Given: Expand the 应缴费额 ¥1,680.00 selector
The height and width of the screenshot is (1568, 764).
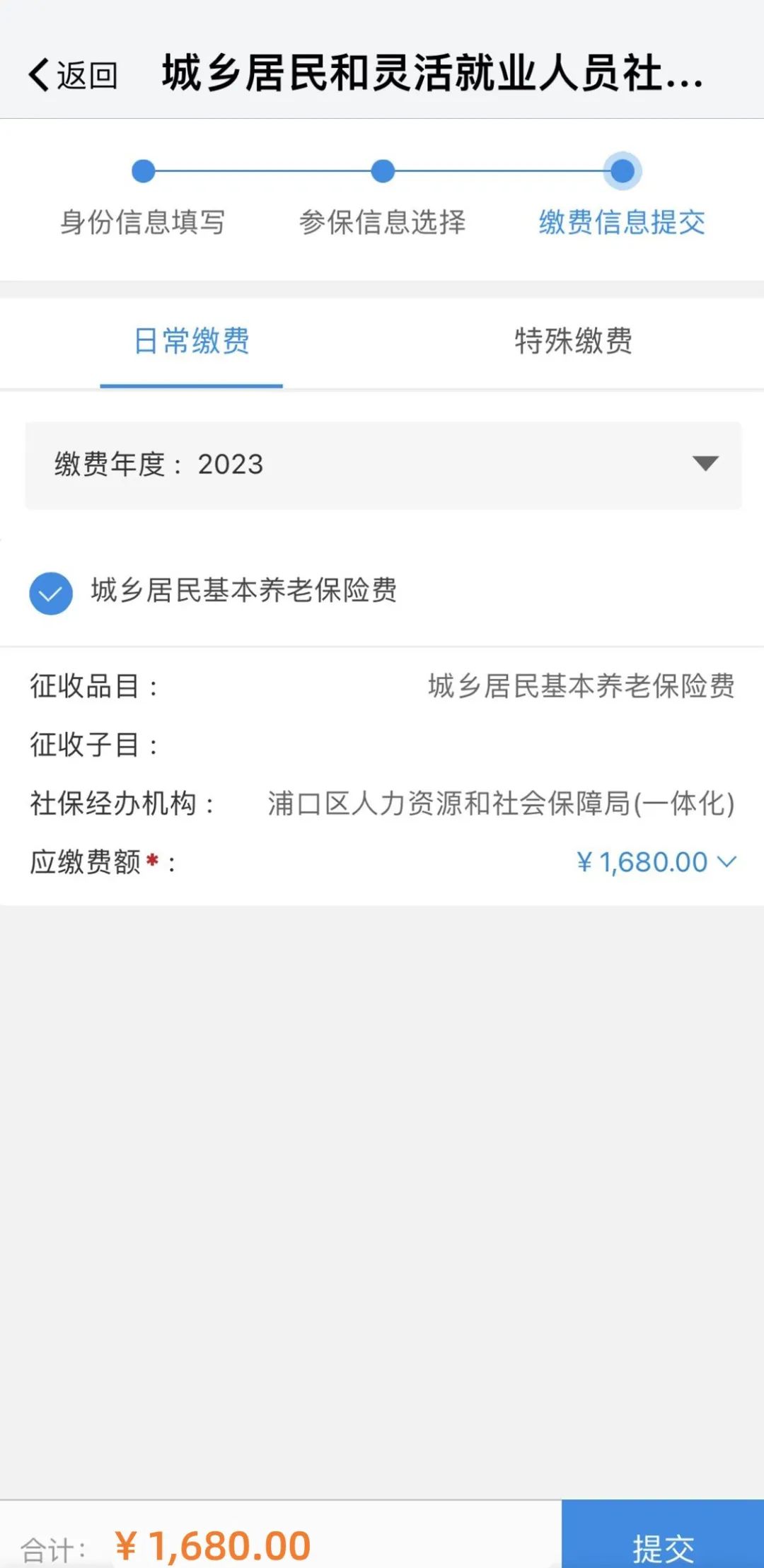Looking at the screenshot, I should pos(656,862).
